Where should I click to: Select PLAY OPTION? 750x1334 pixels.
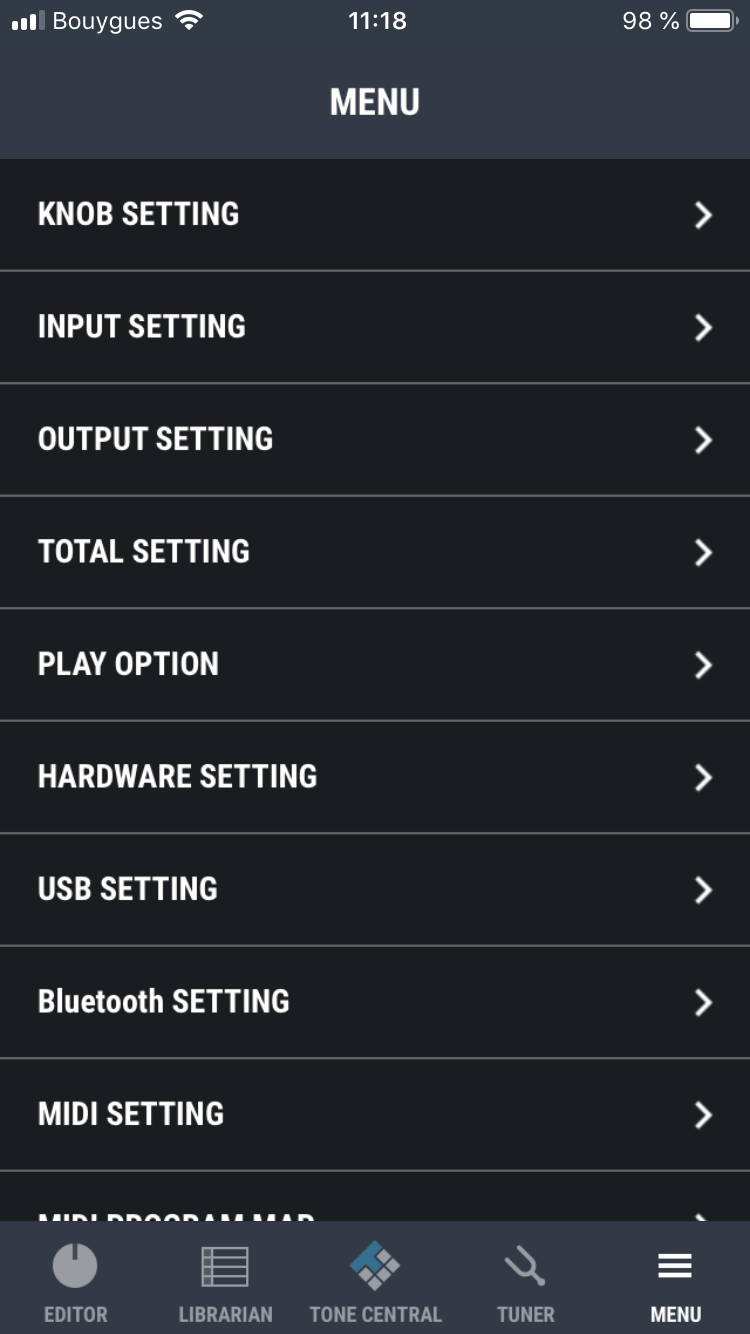(x=375, y=664)
